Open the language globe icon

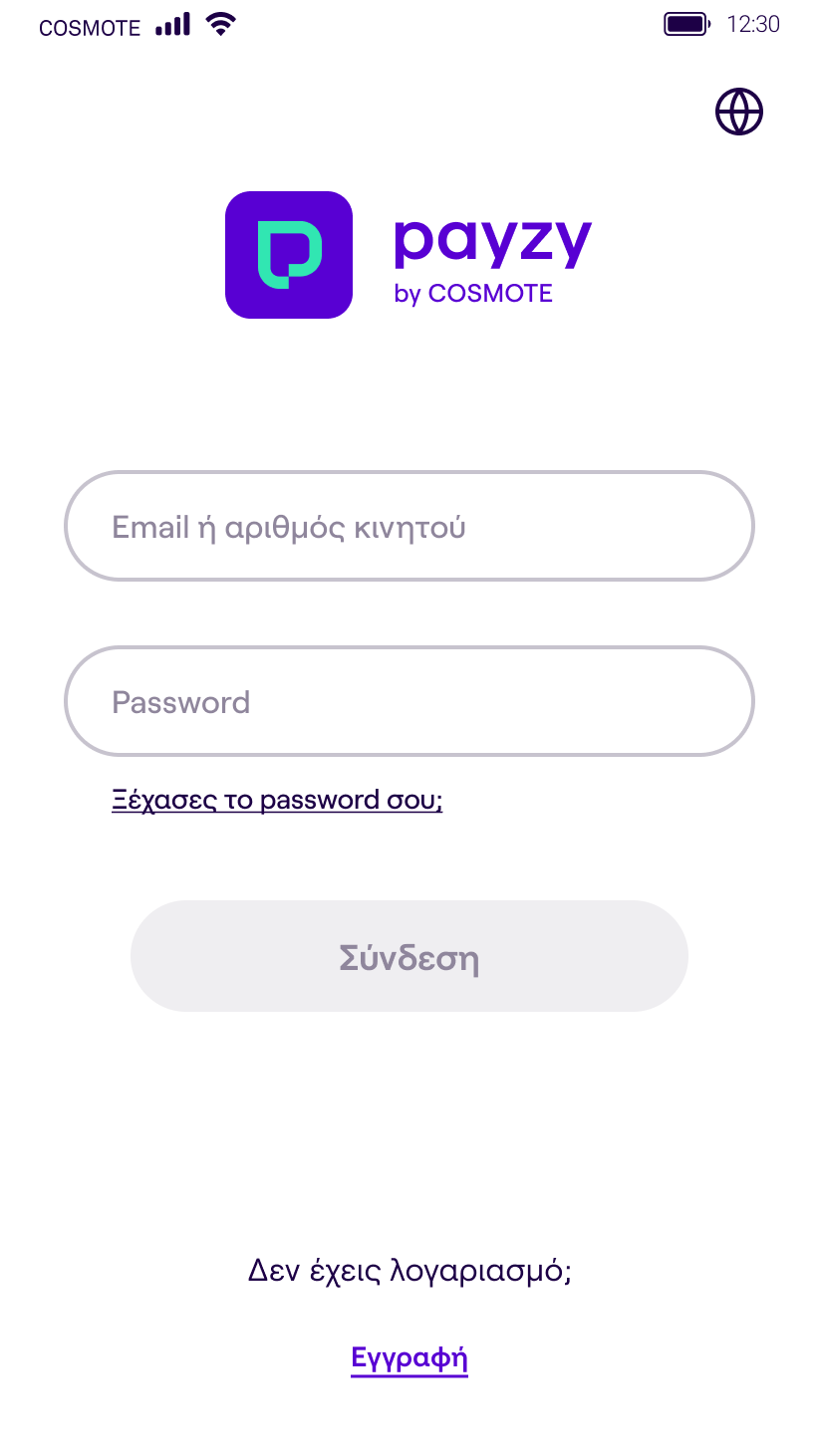coord(739,112)
